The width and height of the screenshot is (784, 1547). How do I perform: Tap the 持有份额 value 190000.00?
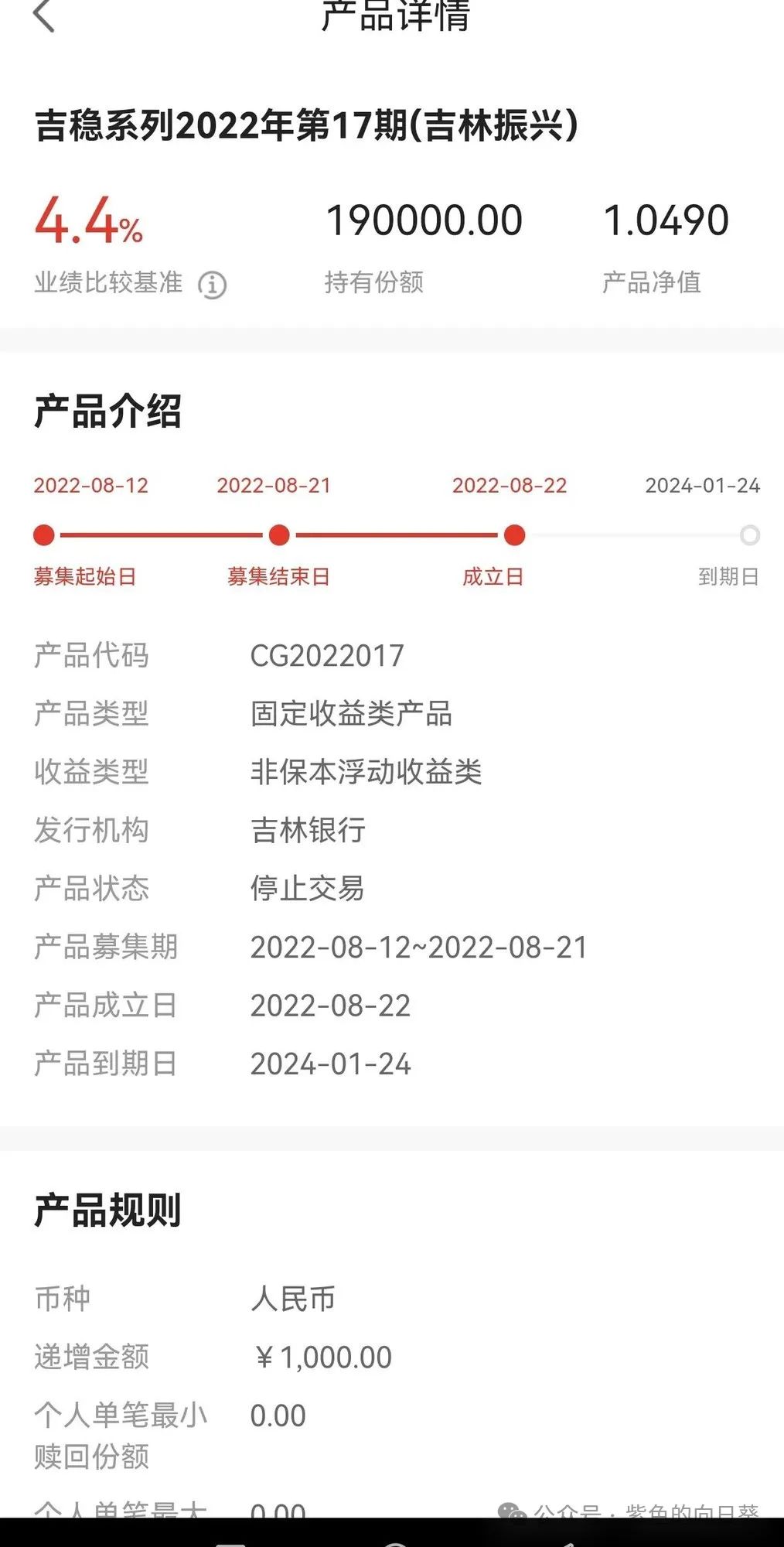[424, 219]
